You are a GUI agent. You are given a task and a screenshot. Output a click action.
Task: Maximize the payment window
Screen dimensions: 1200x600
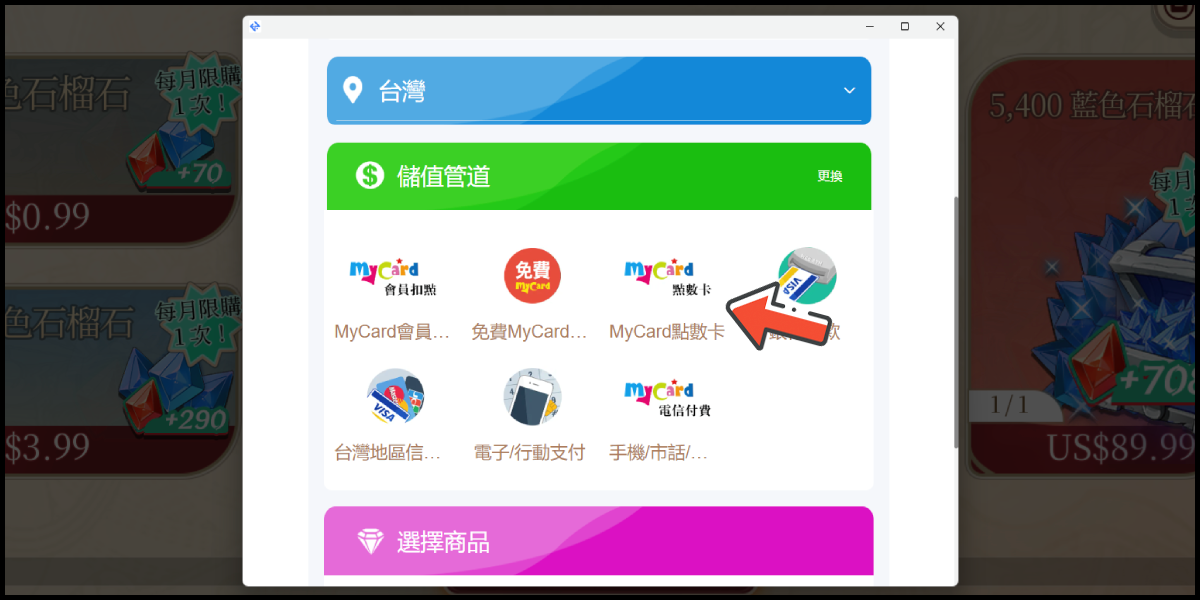pyautogui.click(x=905, y=27)
